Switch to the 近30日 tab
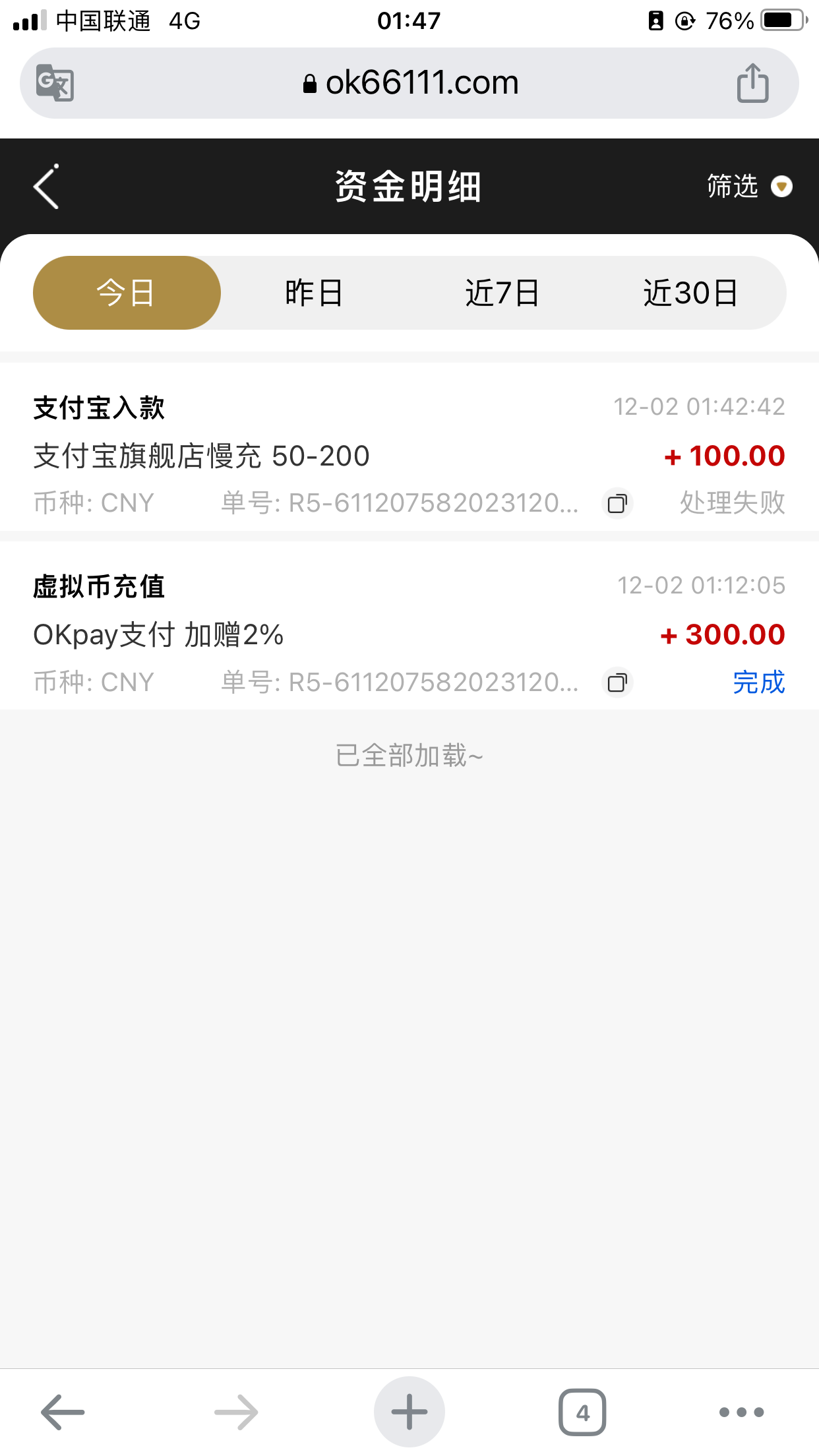Screen dimensions: 819x1456 click(x=690, y=292)
